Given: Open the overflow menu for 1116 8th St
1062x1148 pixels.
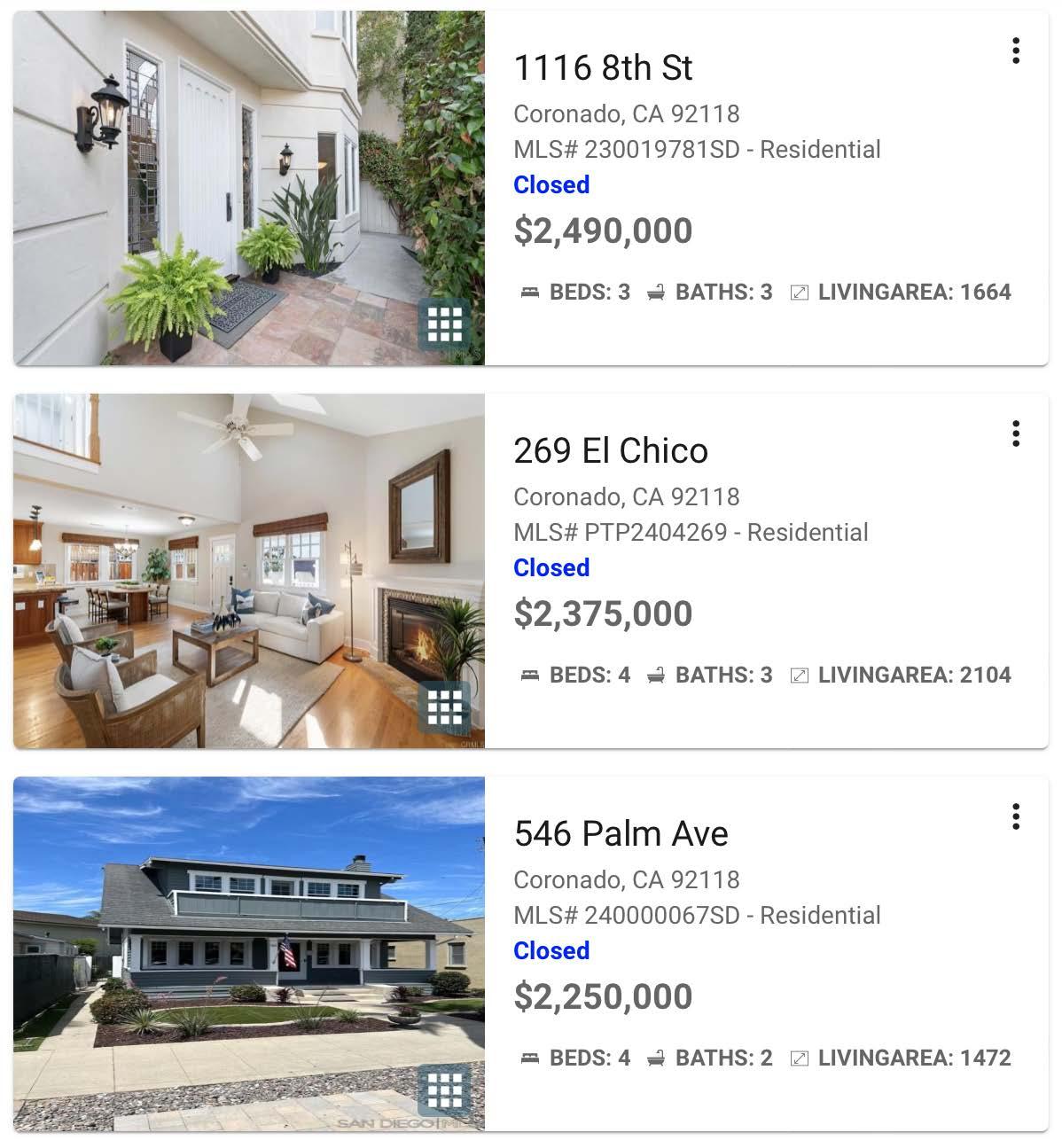Looking at the screenshot, I should (1015, 51).
